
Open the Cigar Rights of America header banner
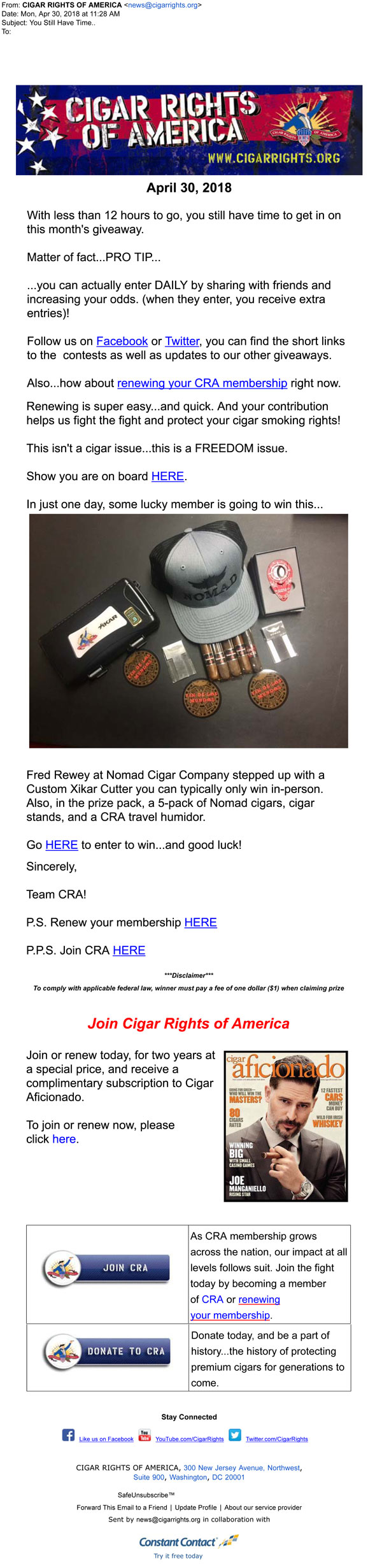[189, 130]
